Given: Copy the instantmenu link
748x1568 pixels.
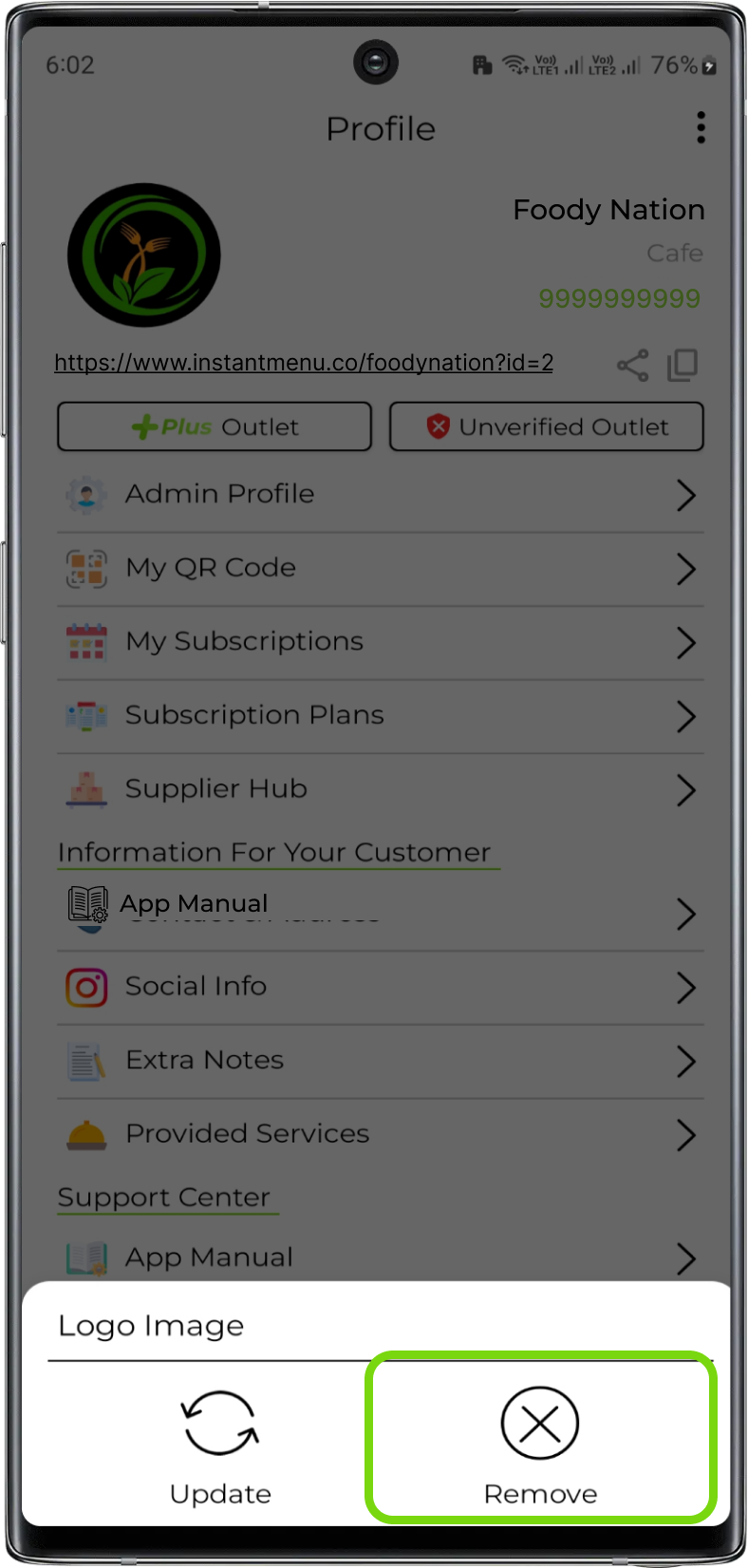Looking at the screenshot, I should point(683,365).
